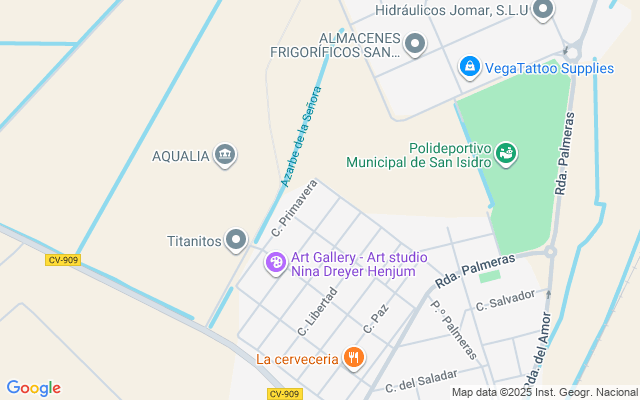Open the Titanitos place pin

tap(236, 240)
